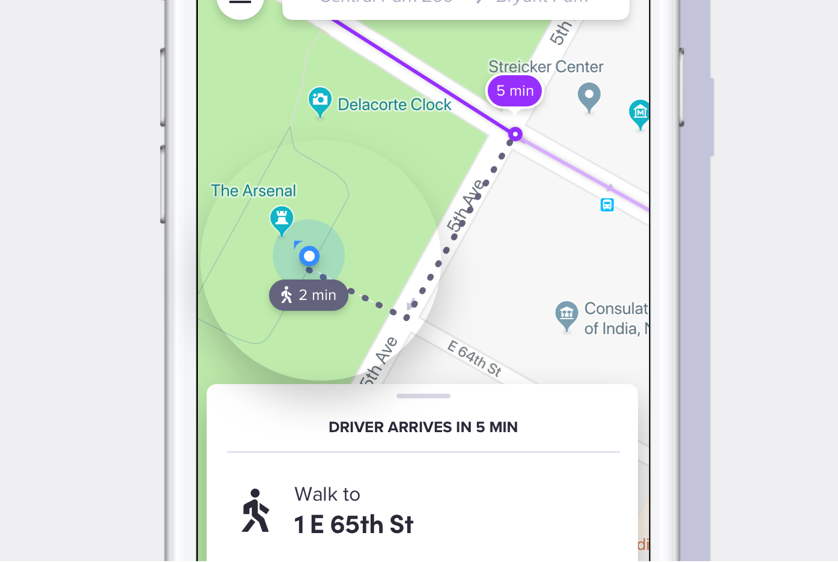Select the Delacorte Clock map marker
838x562 pixels.
(320, 100)
